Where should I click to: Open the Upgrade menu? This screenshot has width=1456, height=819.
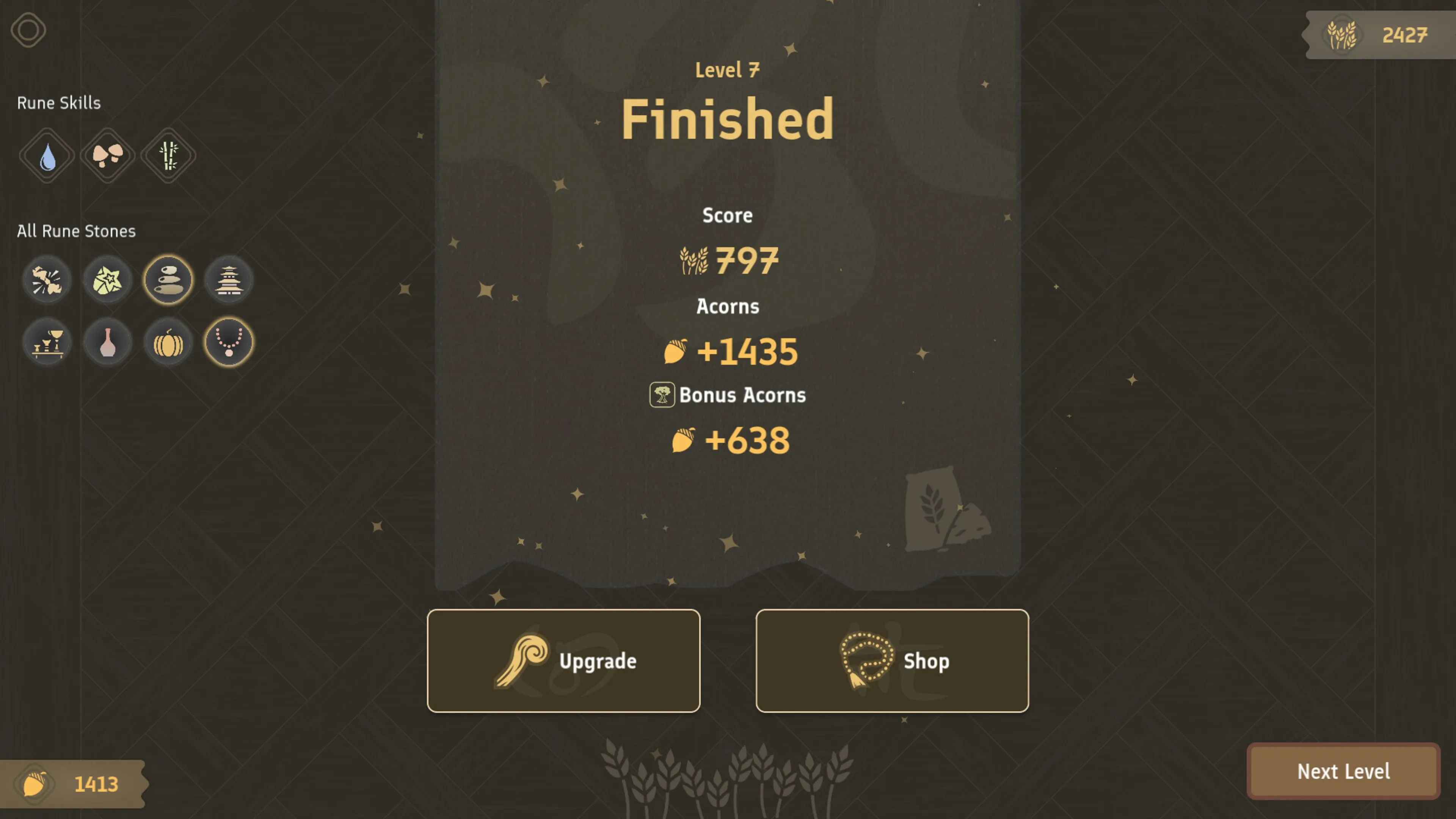tap(563, 660)
